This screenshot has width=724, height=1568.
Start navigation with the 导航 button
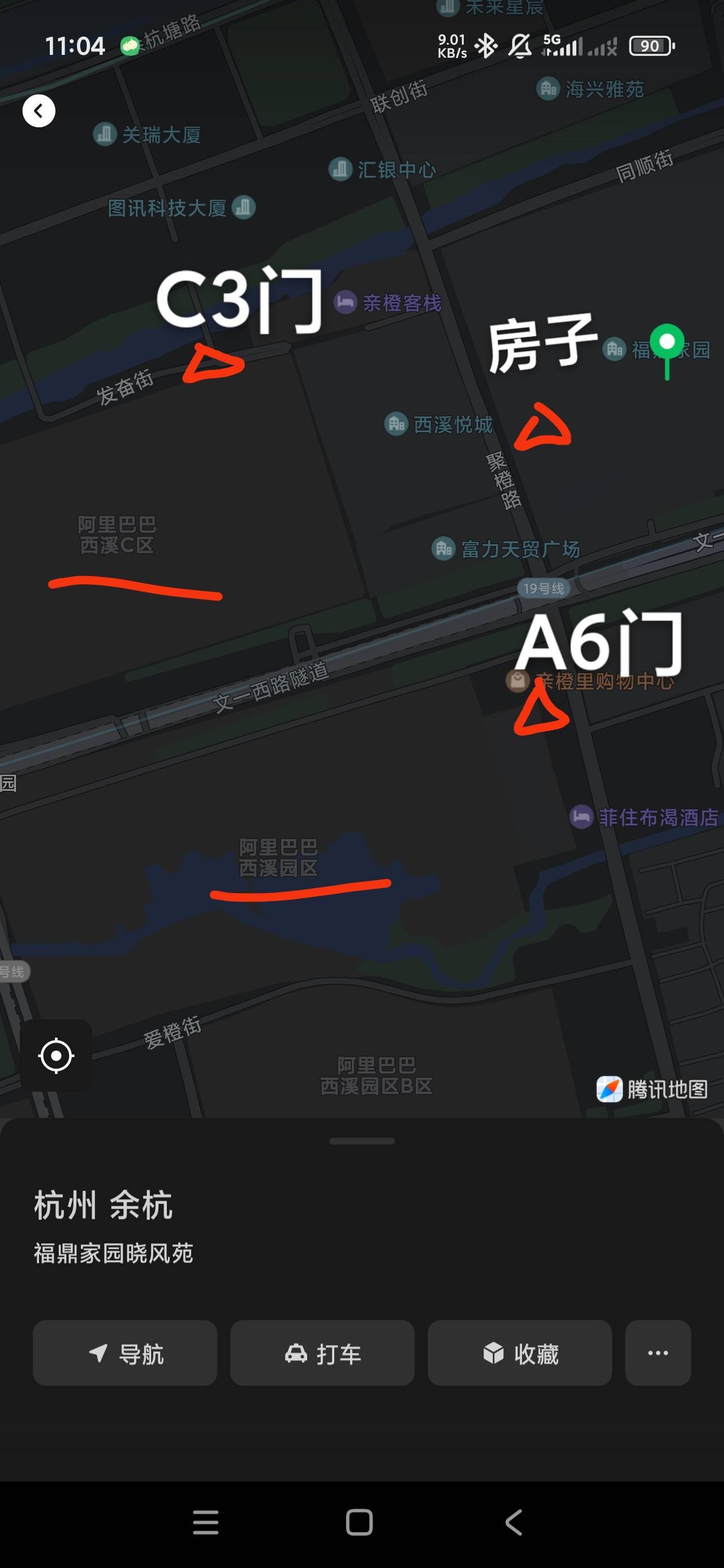point(125,1352)
